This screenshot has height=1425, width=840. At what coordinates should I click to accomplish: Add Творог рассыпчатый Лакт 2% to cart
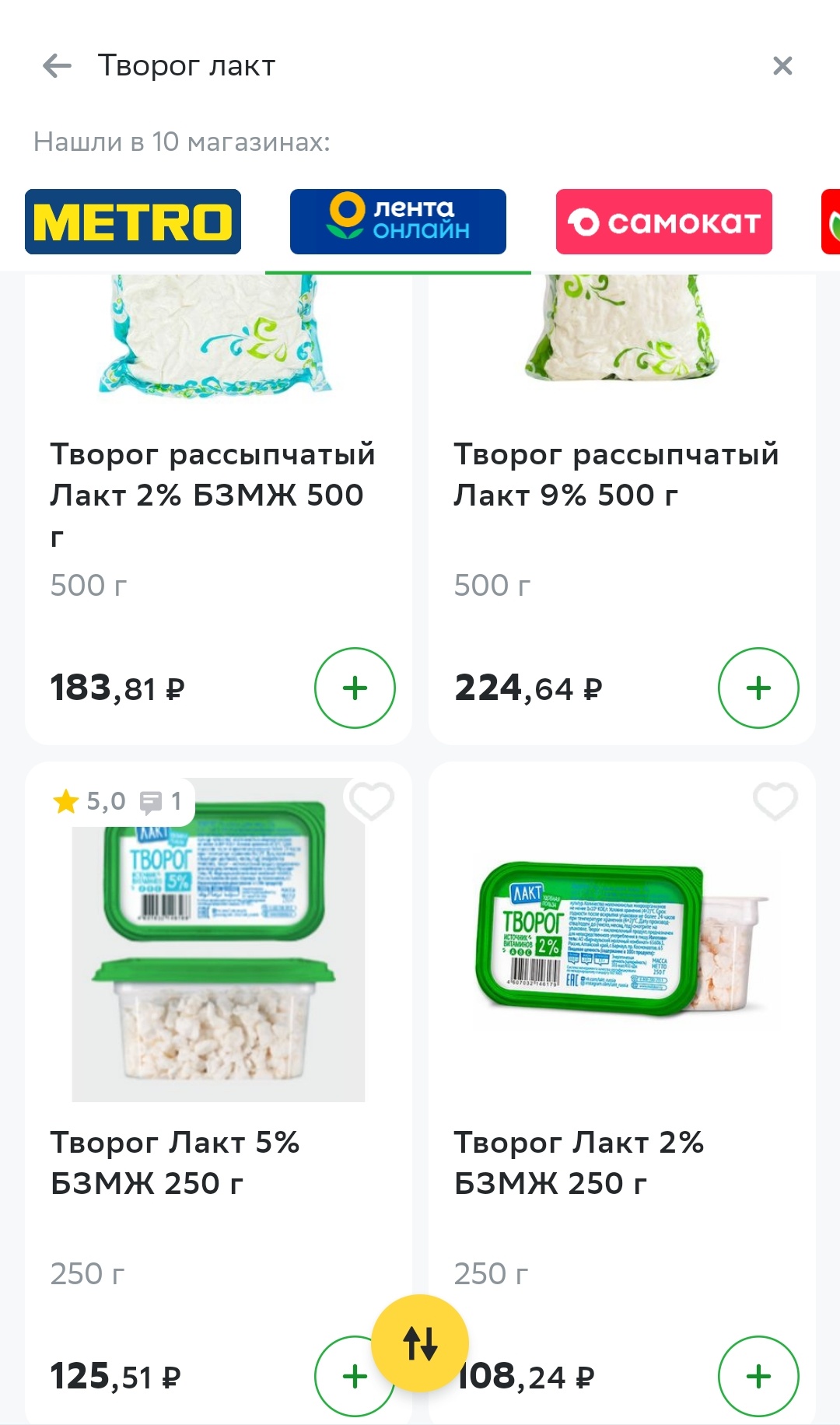355,688
